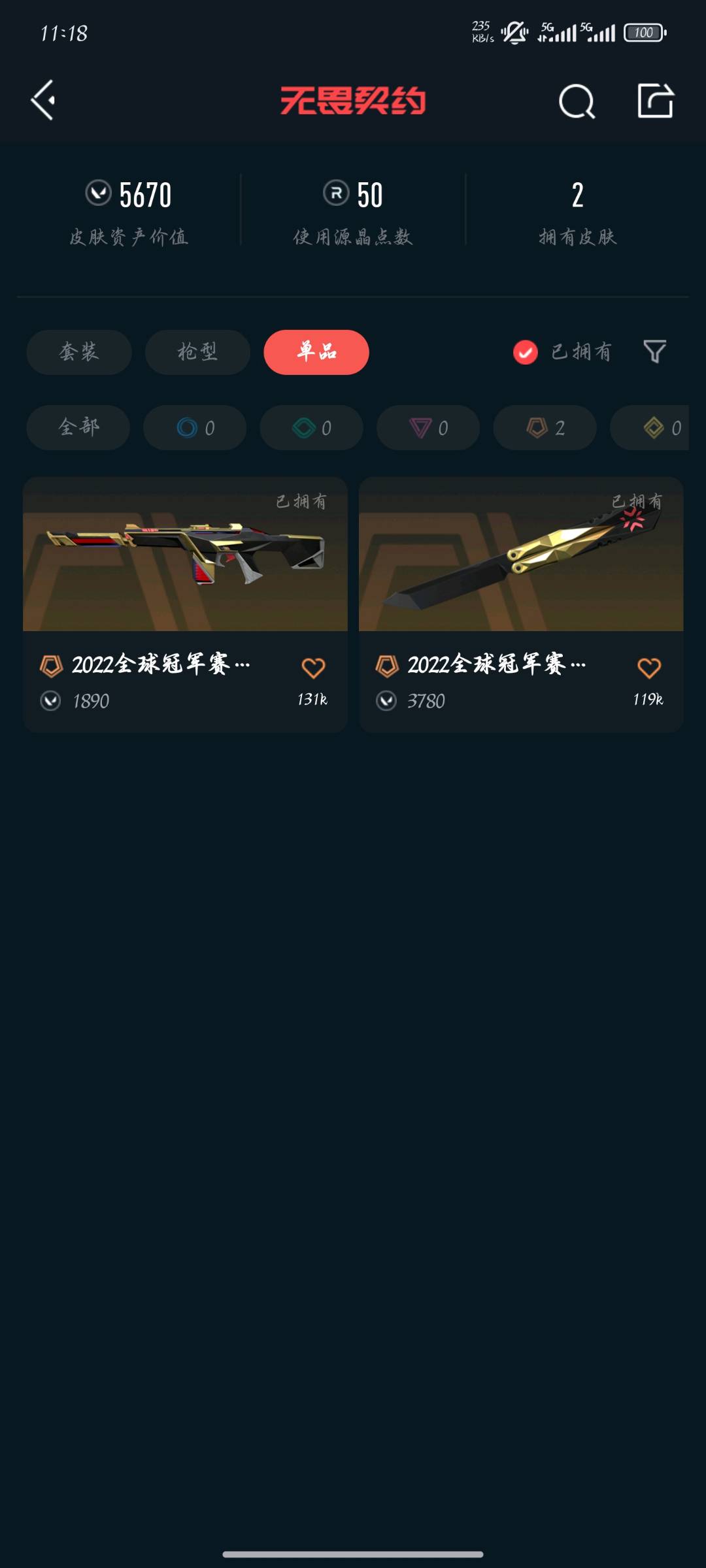706x1568 pixels.
Task: Share this skin inventory page
Action: click(x=655, y=101)
